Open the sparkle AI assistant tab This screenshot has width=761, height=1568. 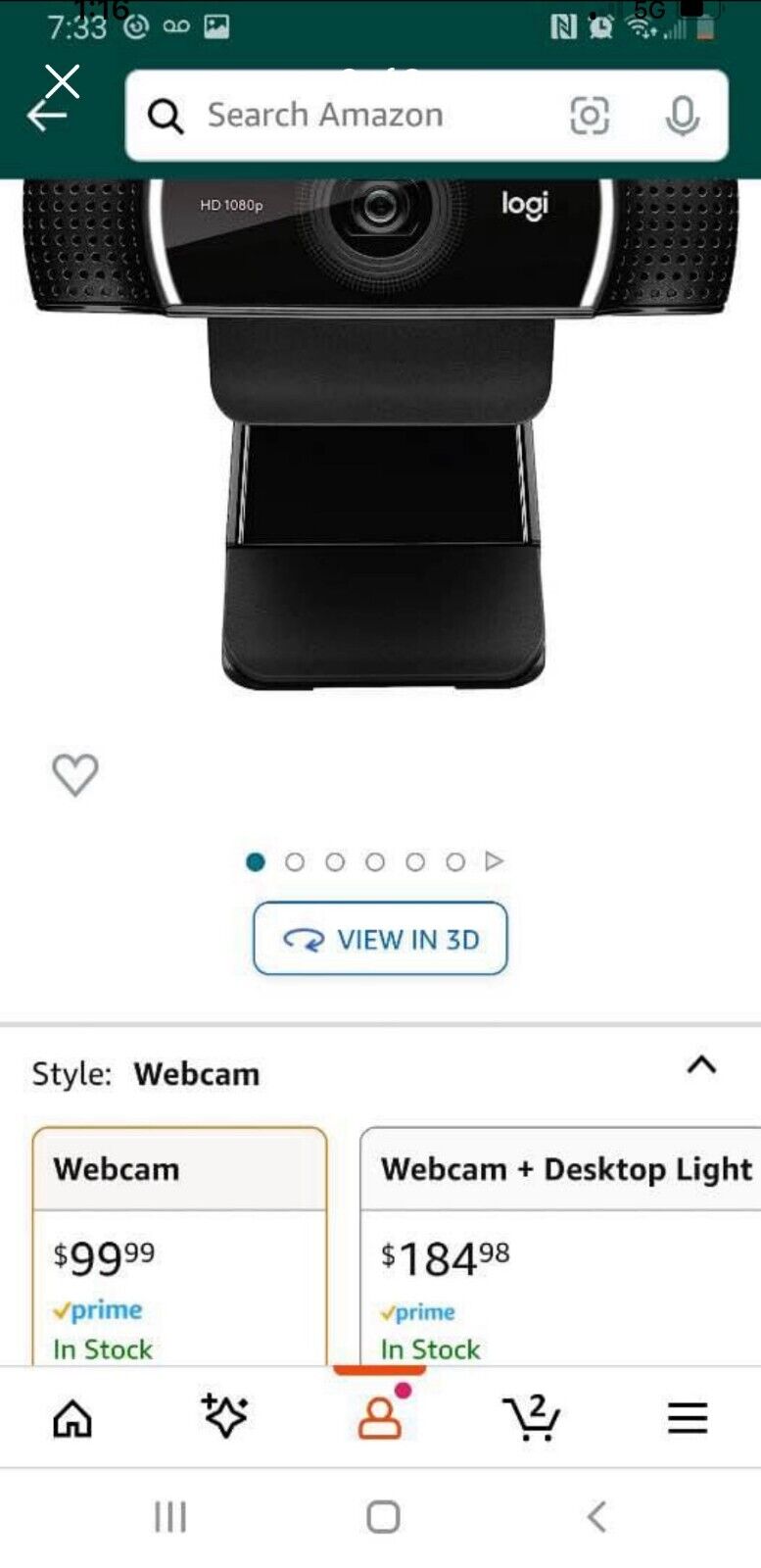(x=224, y=1417)
